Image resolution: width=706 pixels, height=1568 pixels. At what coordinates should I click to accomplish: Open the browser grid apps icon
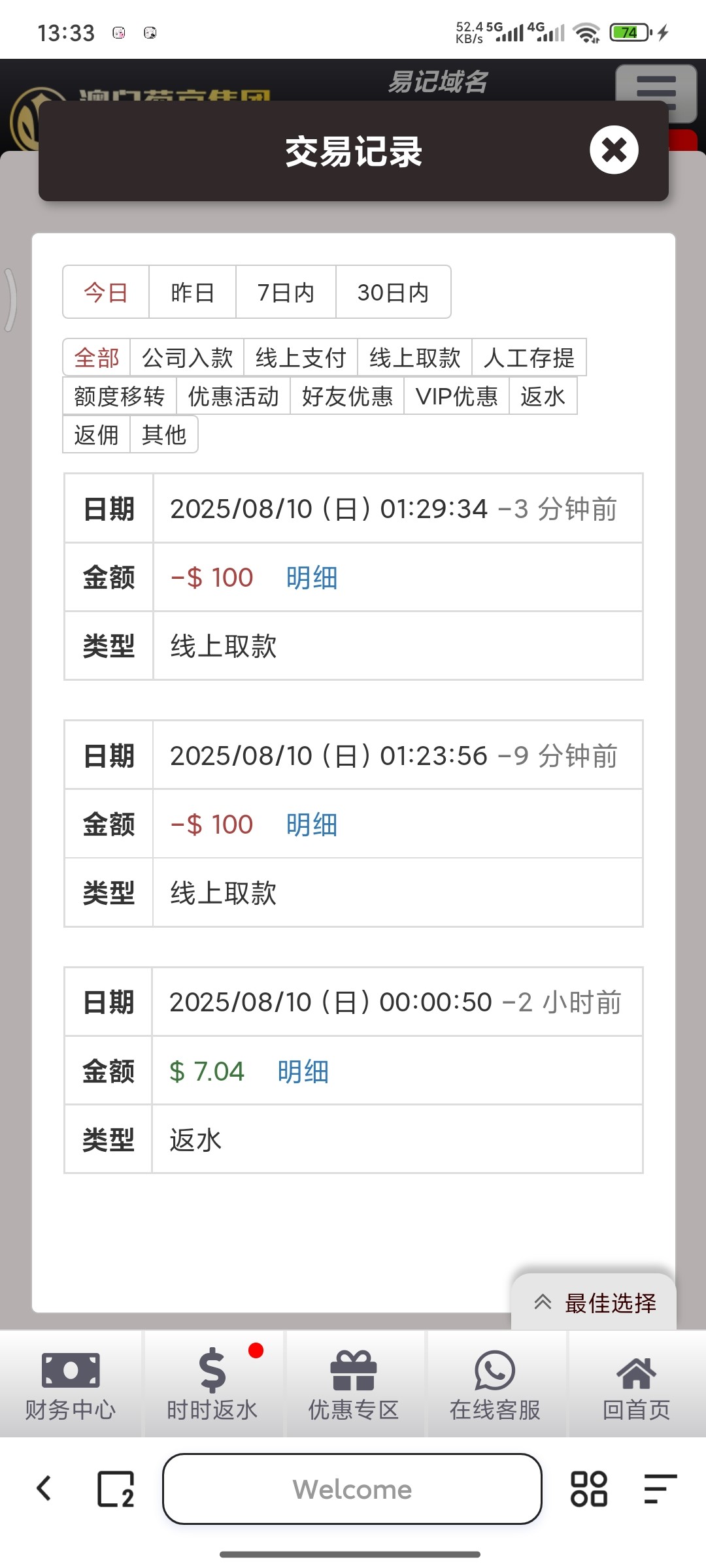pos(590,1489)
